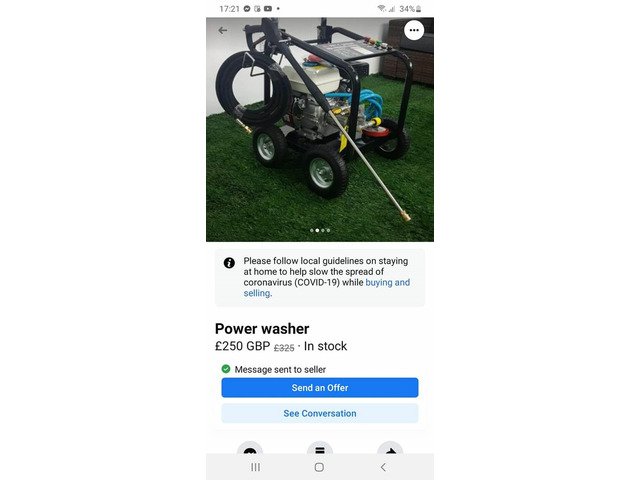Screen dimensions: 640x480
Task: Open the buying and selling link
Action: pyautogui.click(x=387, y=283)
